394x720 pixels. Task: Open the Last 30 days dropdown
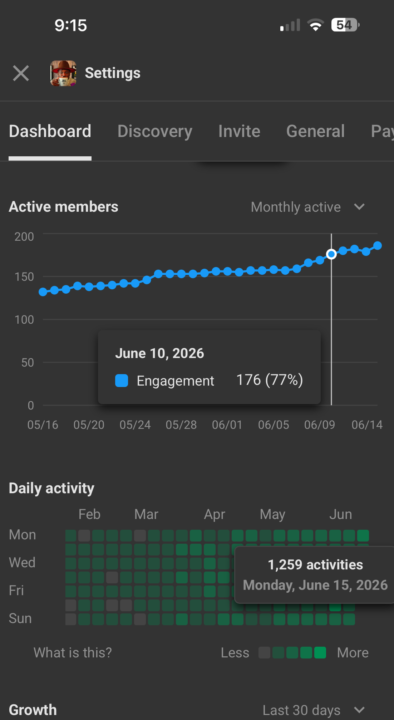click(314, 710)
